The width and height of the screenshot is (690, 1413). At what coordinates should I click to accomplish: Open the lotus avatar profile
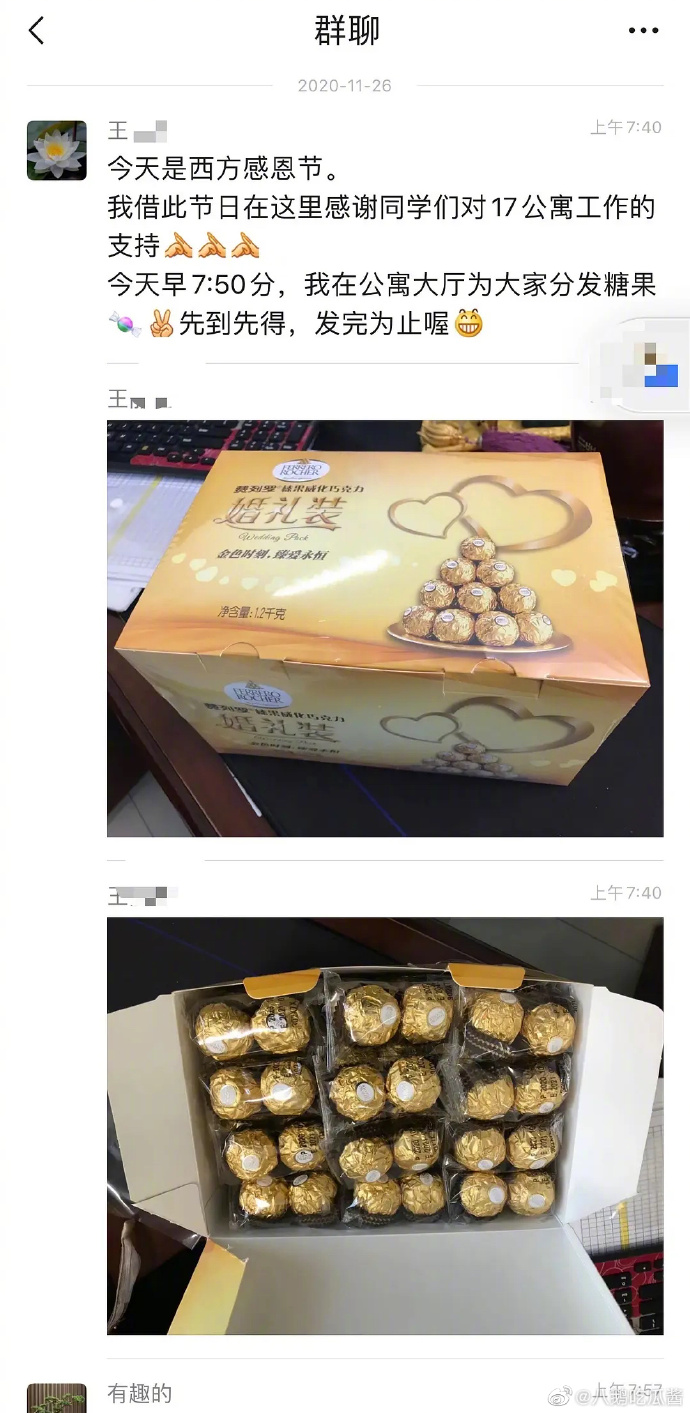56,150
